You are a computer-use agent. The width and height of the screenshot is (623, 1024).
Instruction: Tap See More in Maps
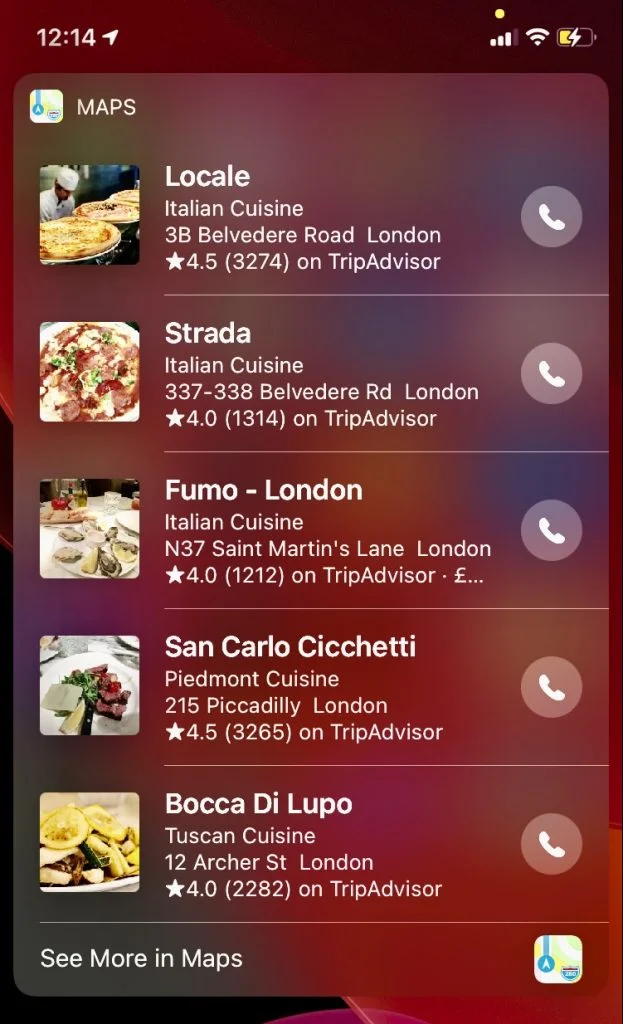[x=142, y=959]
